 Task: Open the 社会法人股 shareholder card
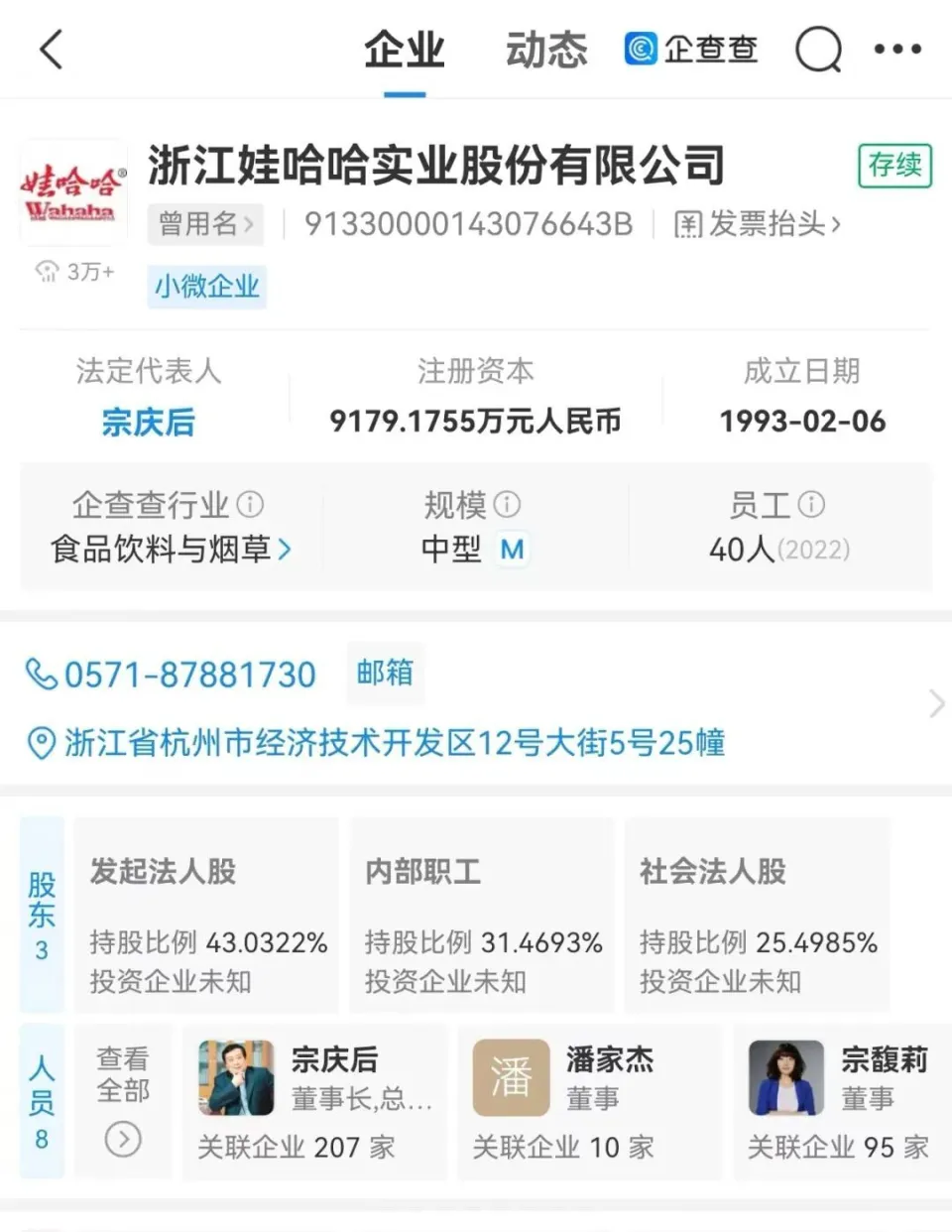[757, 914]
